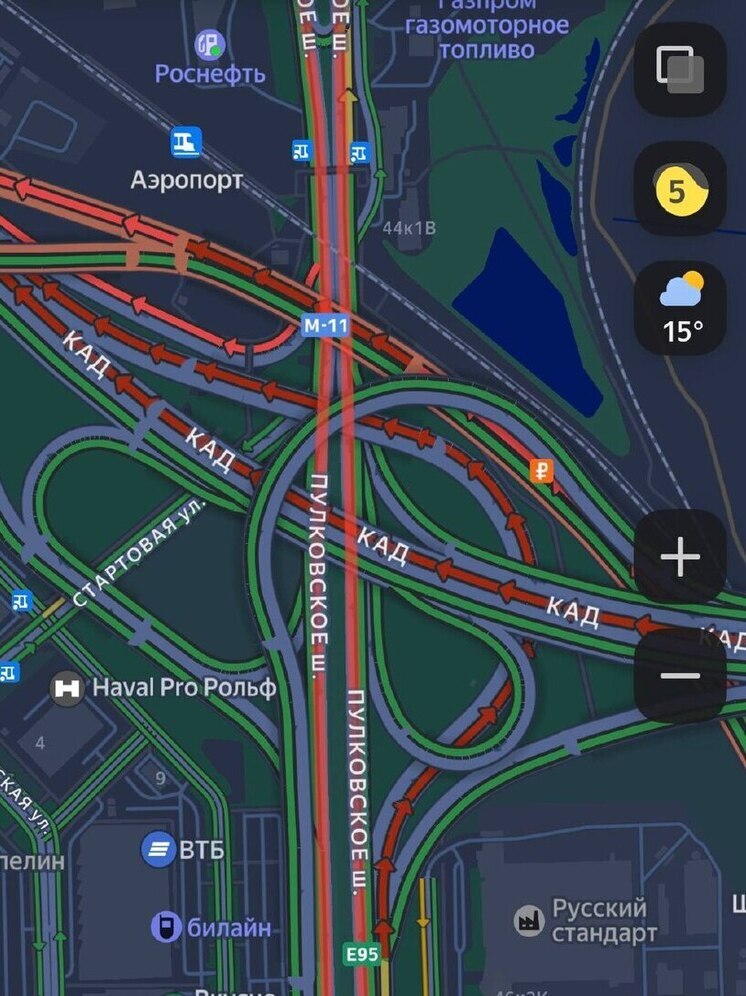746x996 pixels.
Task: Toggle the traffic level 5 button
Action: click(680, 189)
